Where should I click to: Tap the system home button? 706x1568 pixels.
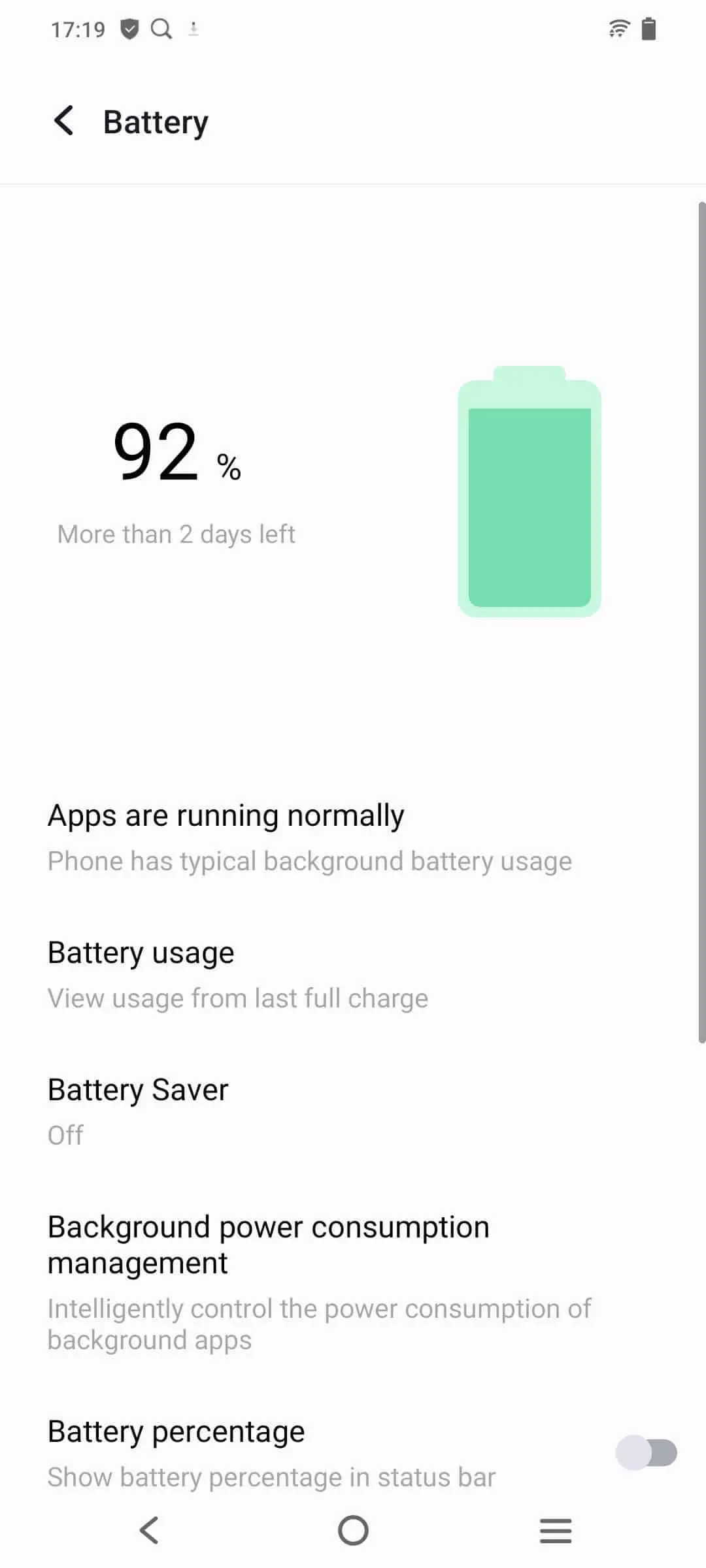pyautogui.click(x=353, y=1530)
